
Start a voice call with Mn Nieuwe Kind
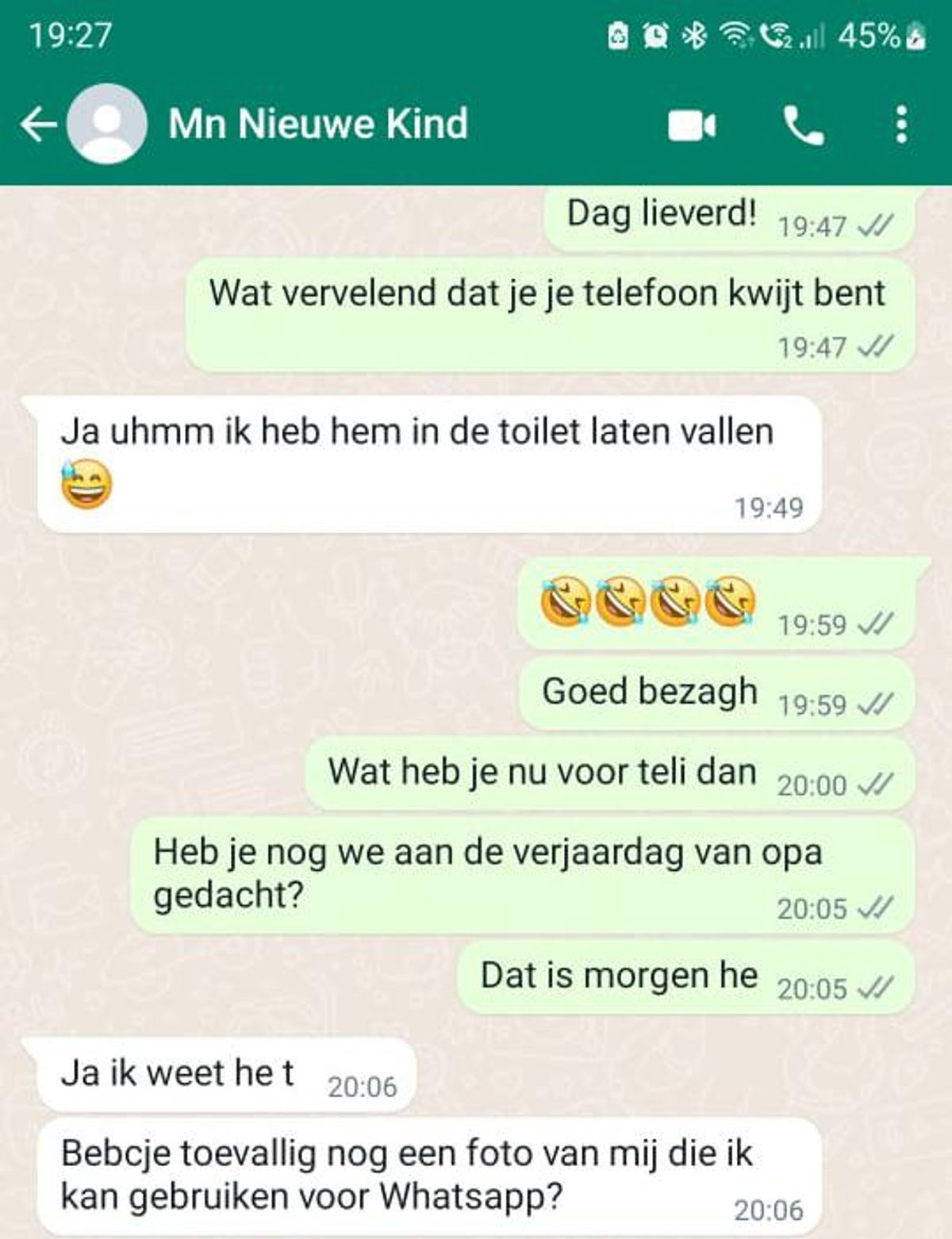(804, 125)
